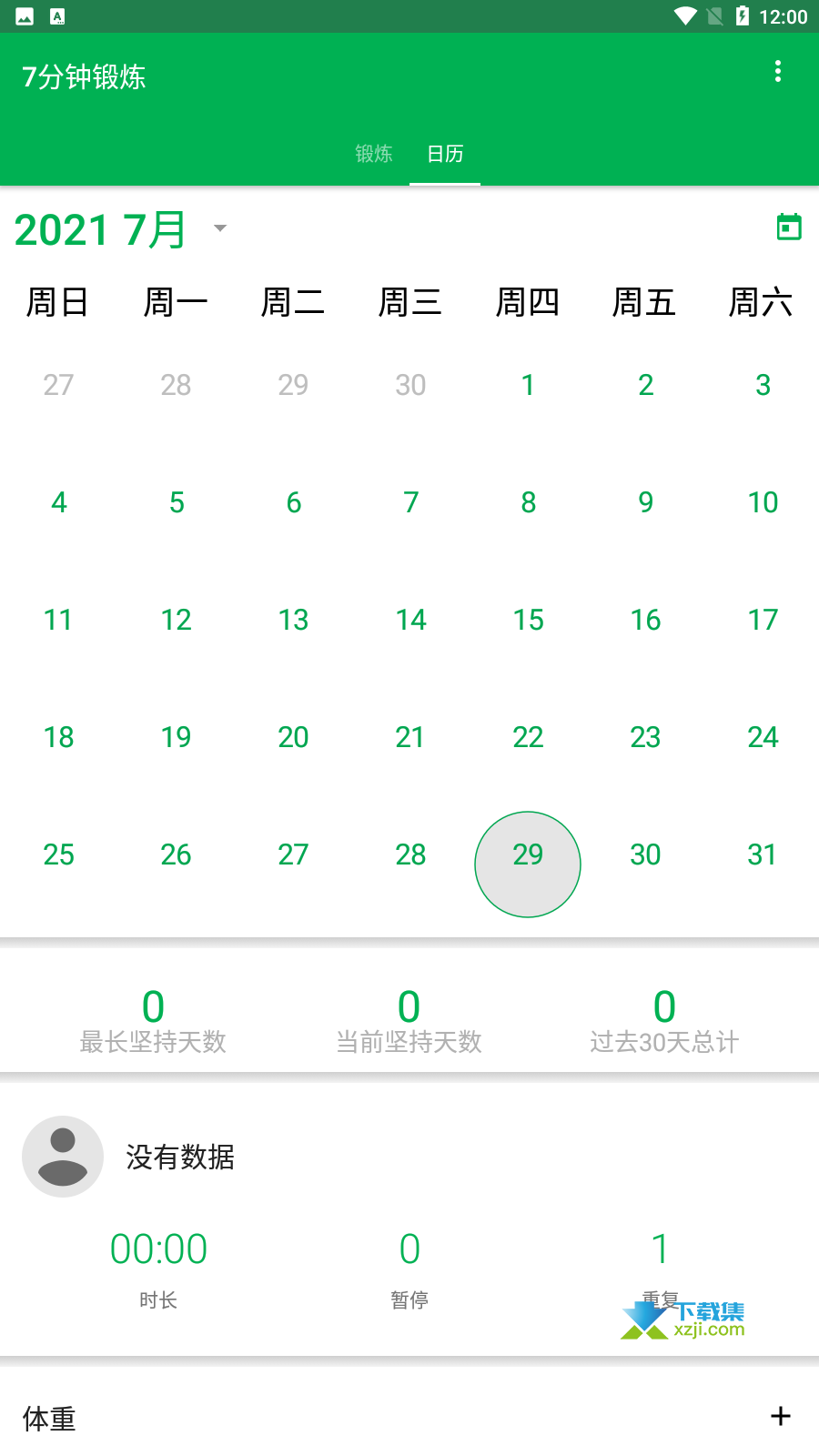The image size is (819, 1456).
Task: Switch to the 锻炼 tab
Action: point(374,154)
